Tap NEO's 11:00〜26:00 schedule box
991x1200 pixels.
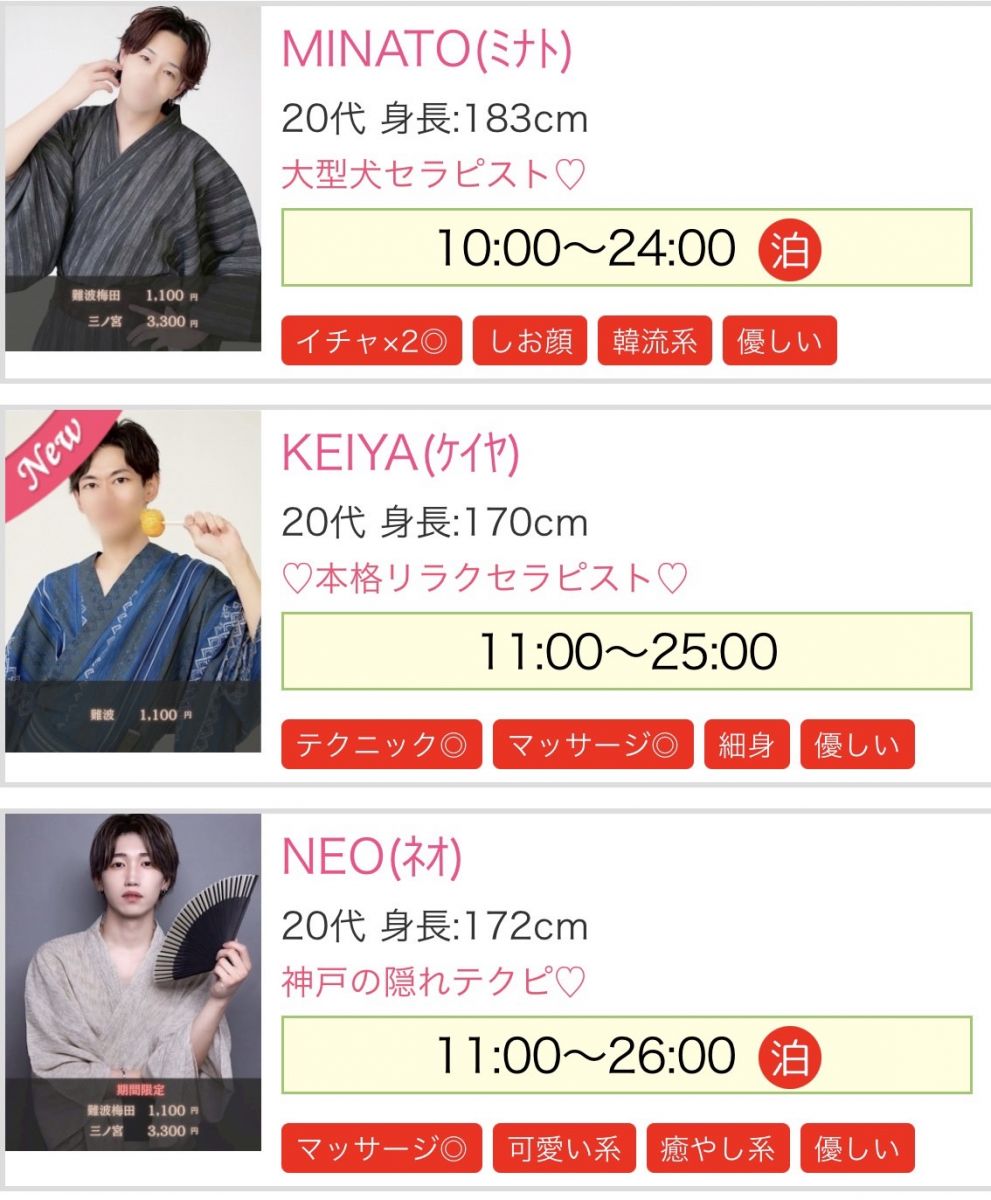[x=626, y=1055]
